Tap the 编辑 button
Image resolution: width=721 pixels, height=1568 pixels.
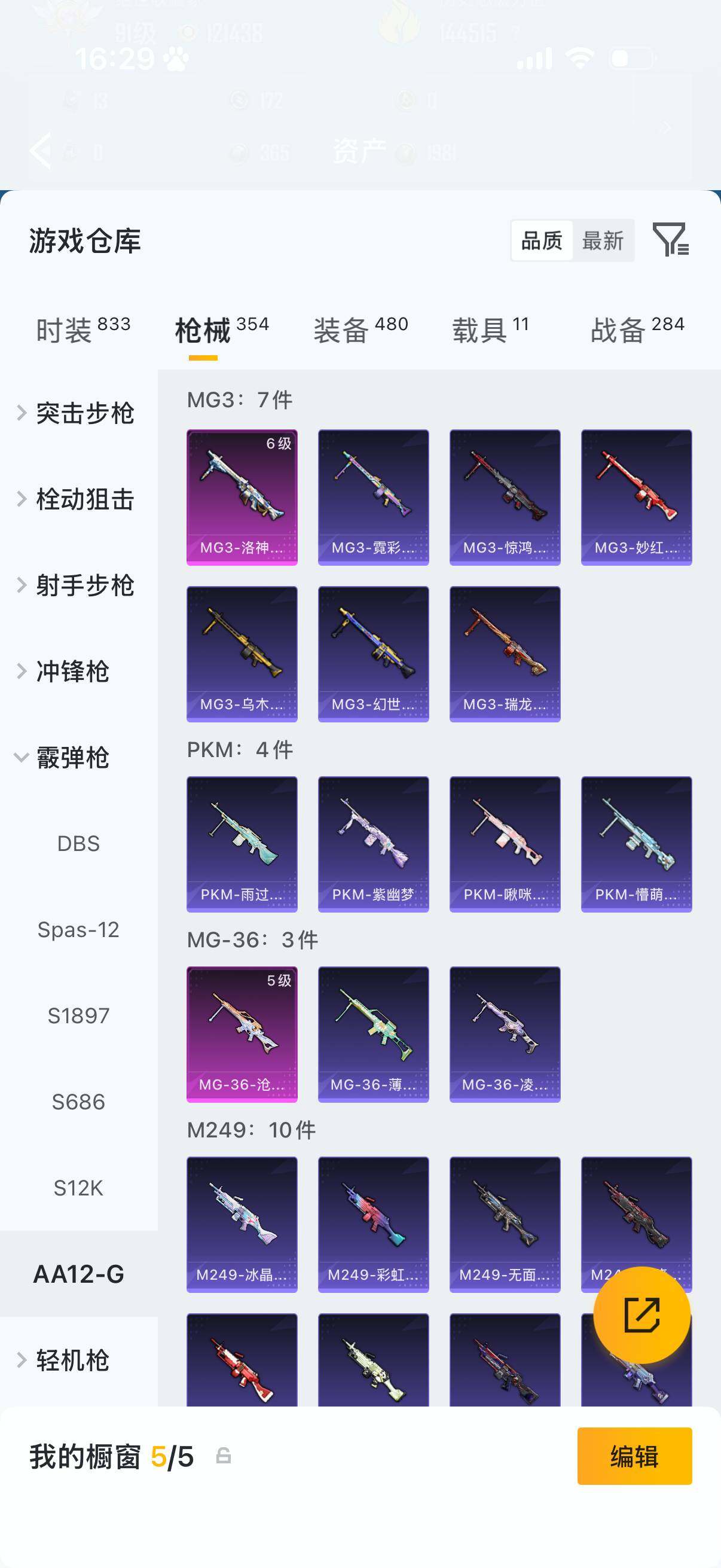pos(634,1456)
